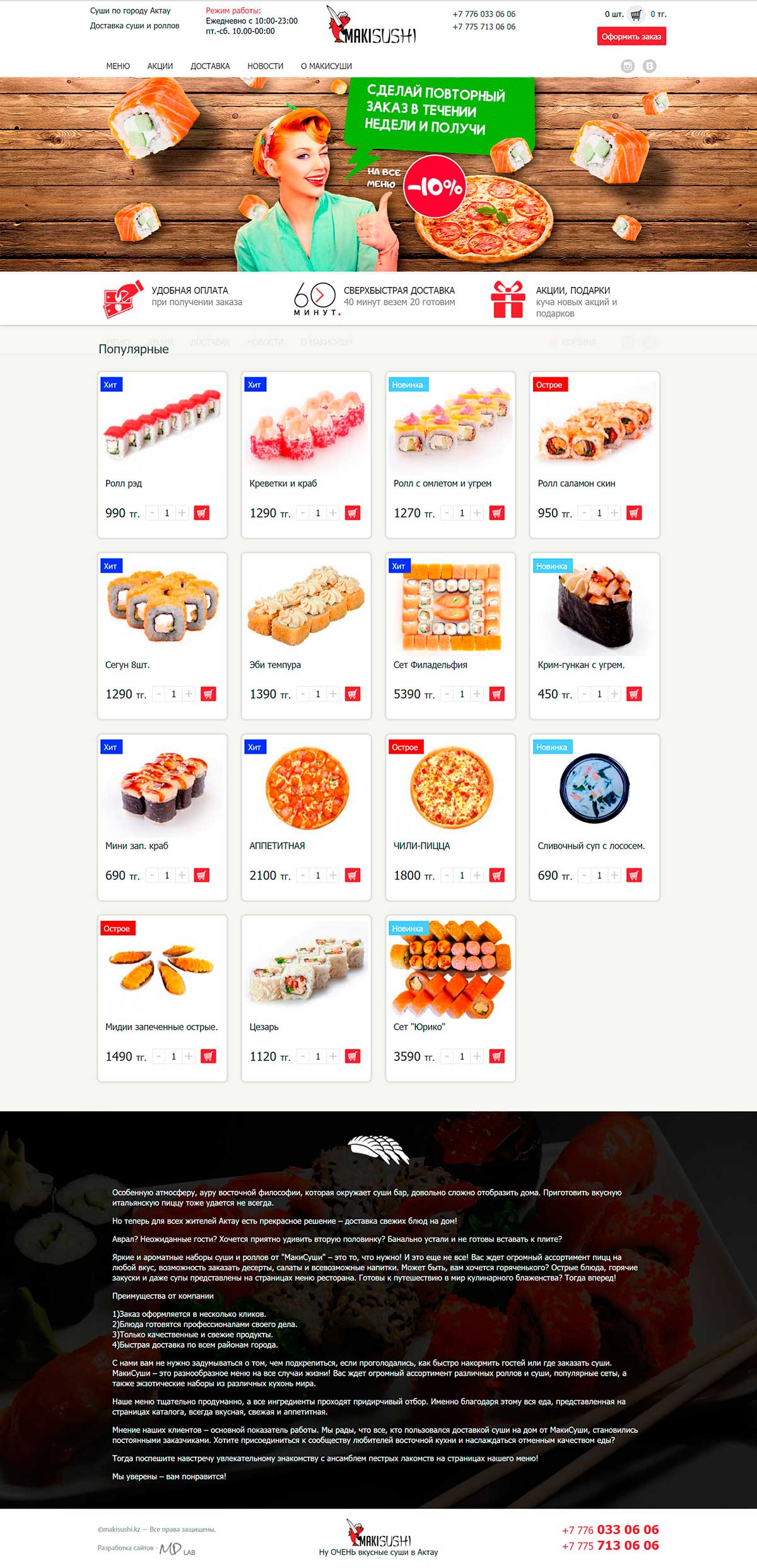Screen dimensions: 757x1568
Task: Open the VK social icon
Action: (649, 66)
